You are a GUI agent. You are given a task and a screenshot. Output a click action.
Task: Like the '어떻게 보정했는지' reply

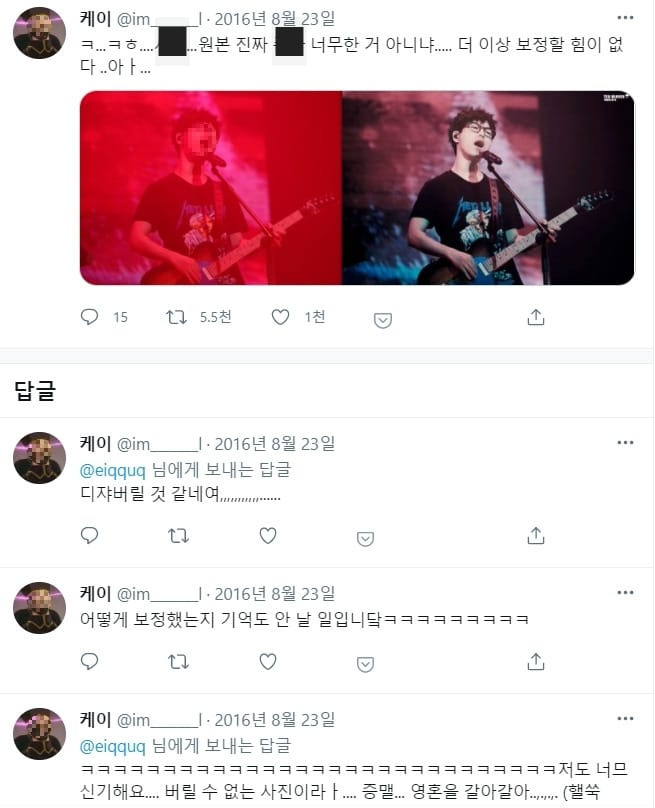[x=267, y=661]
